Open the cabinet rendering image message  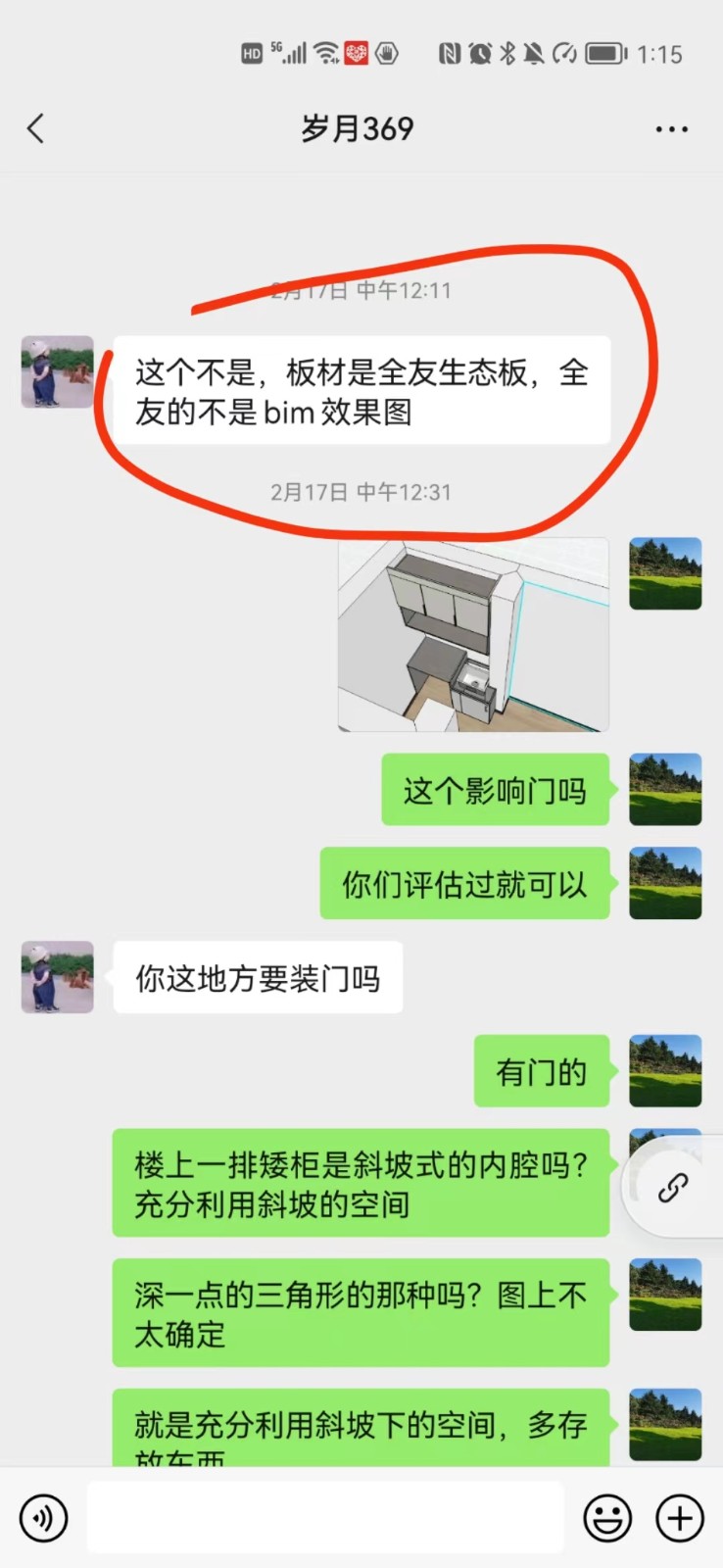pos(473,634)
